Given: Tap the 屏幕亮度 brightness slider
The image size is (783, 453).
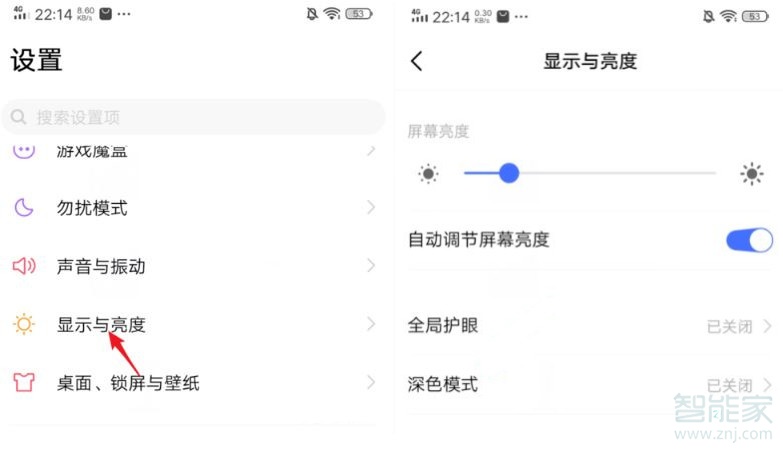Looking at the screenshot, I should click(590, 174).
